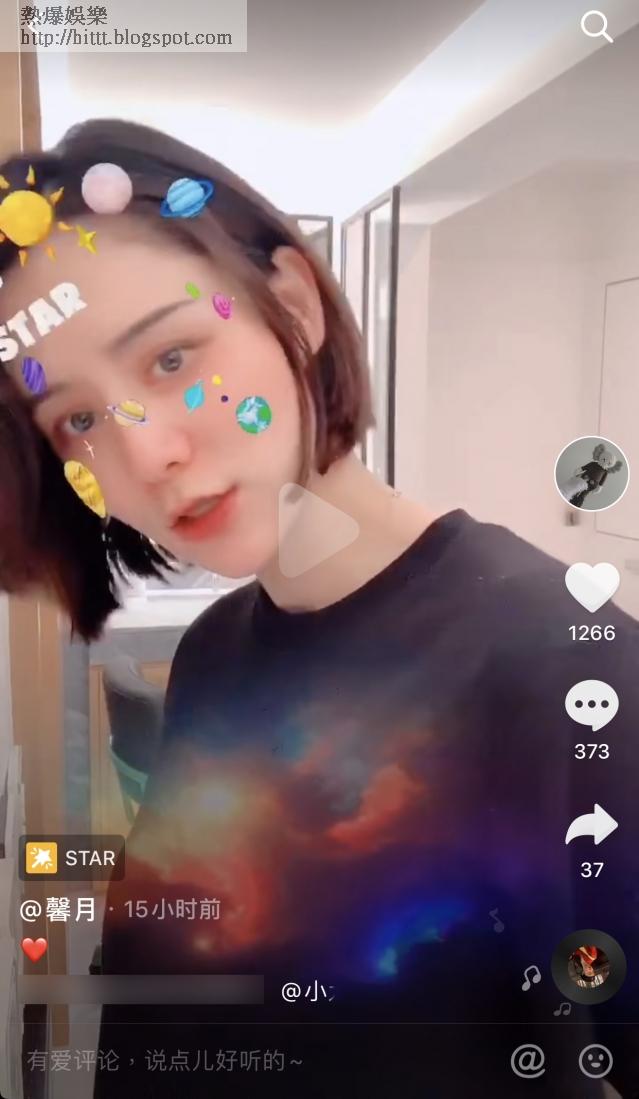This screenshot has width=639, height=1099.
Task: Like this video with the heart
Action: tap(592, 587)
